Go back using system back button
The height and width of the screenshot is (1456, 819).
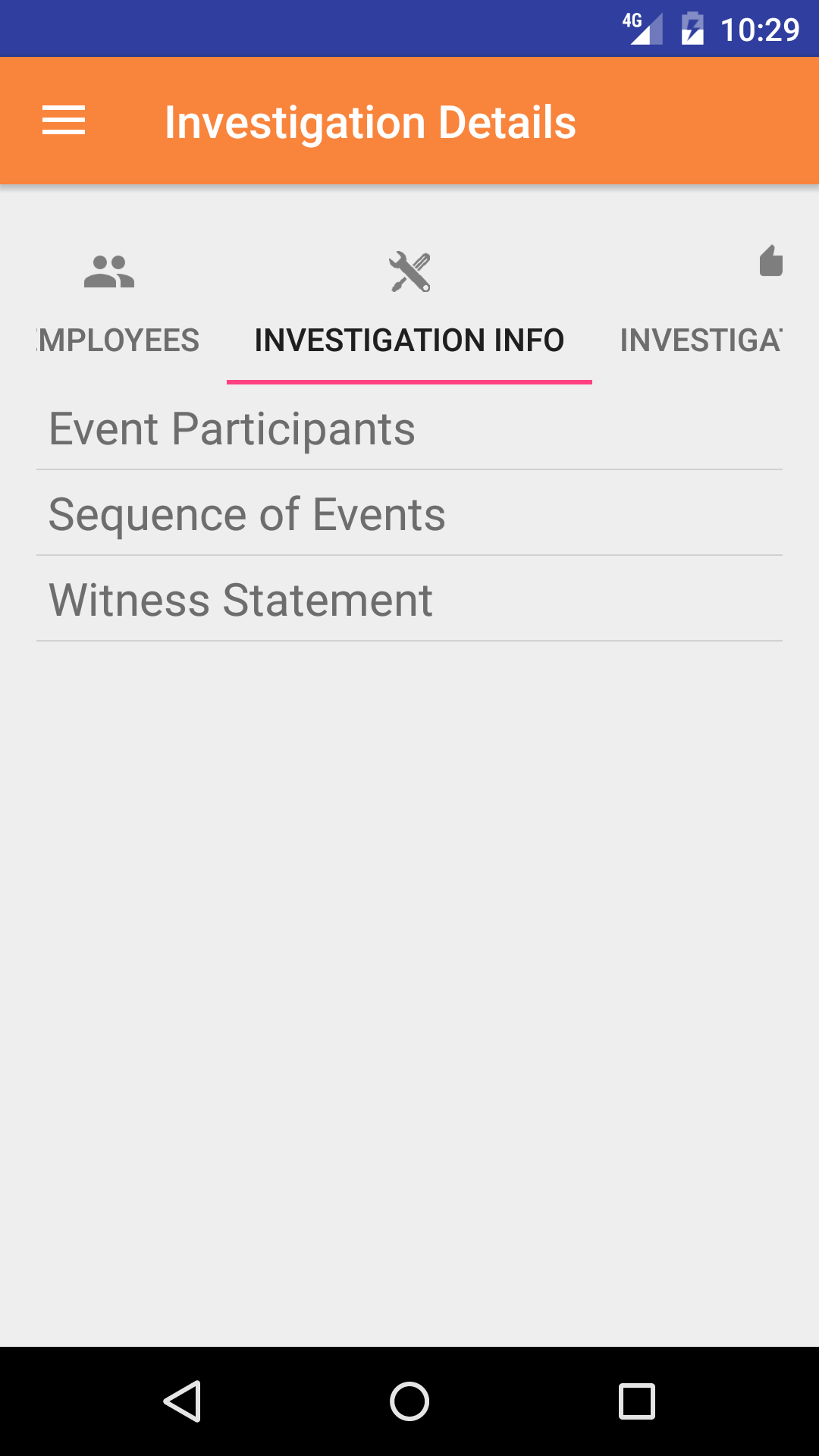182,1401
